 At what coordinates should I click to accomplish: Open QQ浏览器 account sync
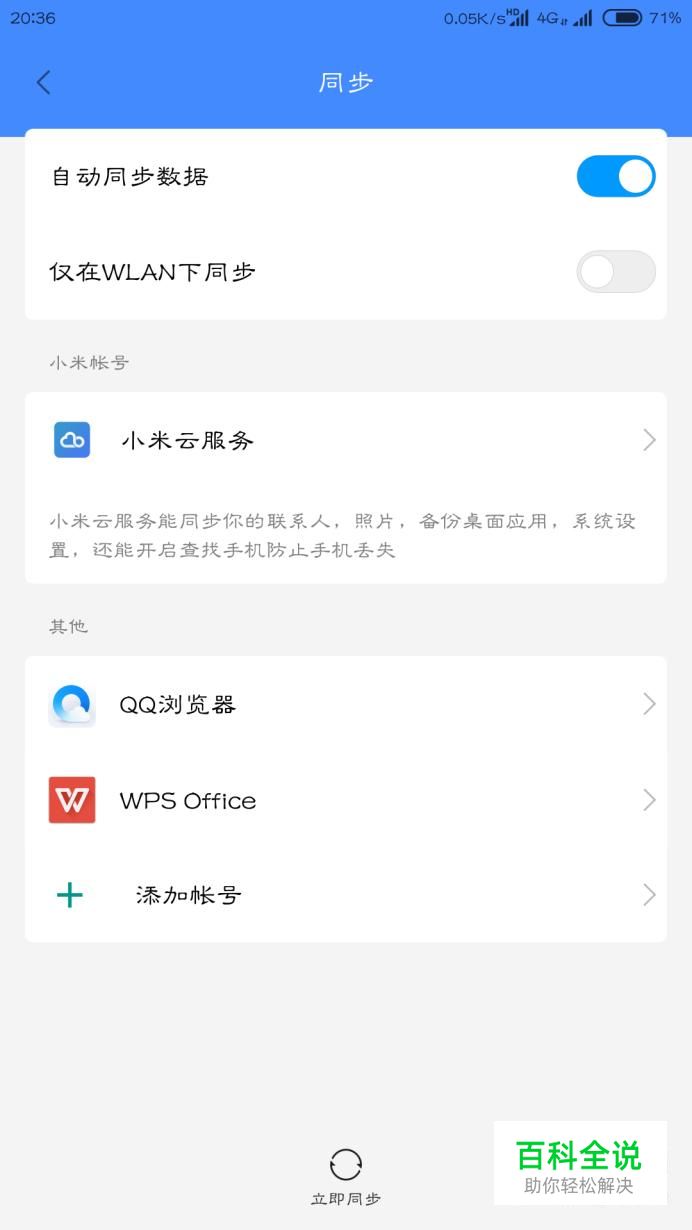345,705
